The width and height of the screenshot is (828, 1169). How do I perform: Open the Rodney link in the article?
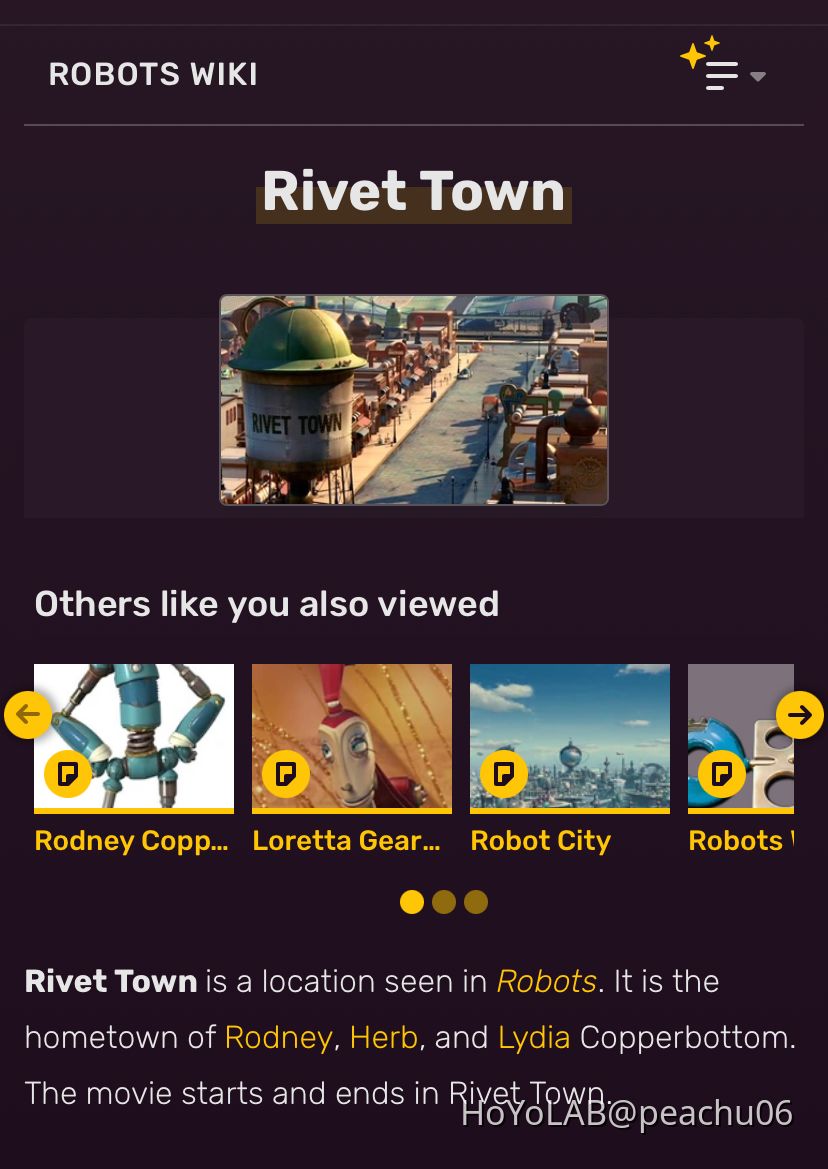coord(279,1037)
